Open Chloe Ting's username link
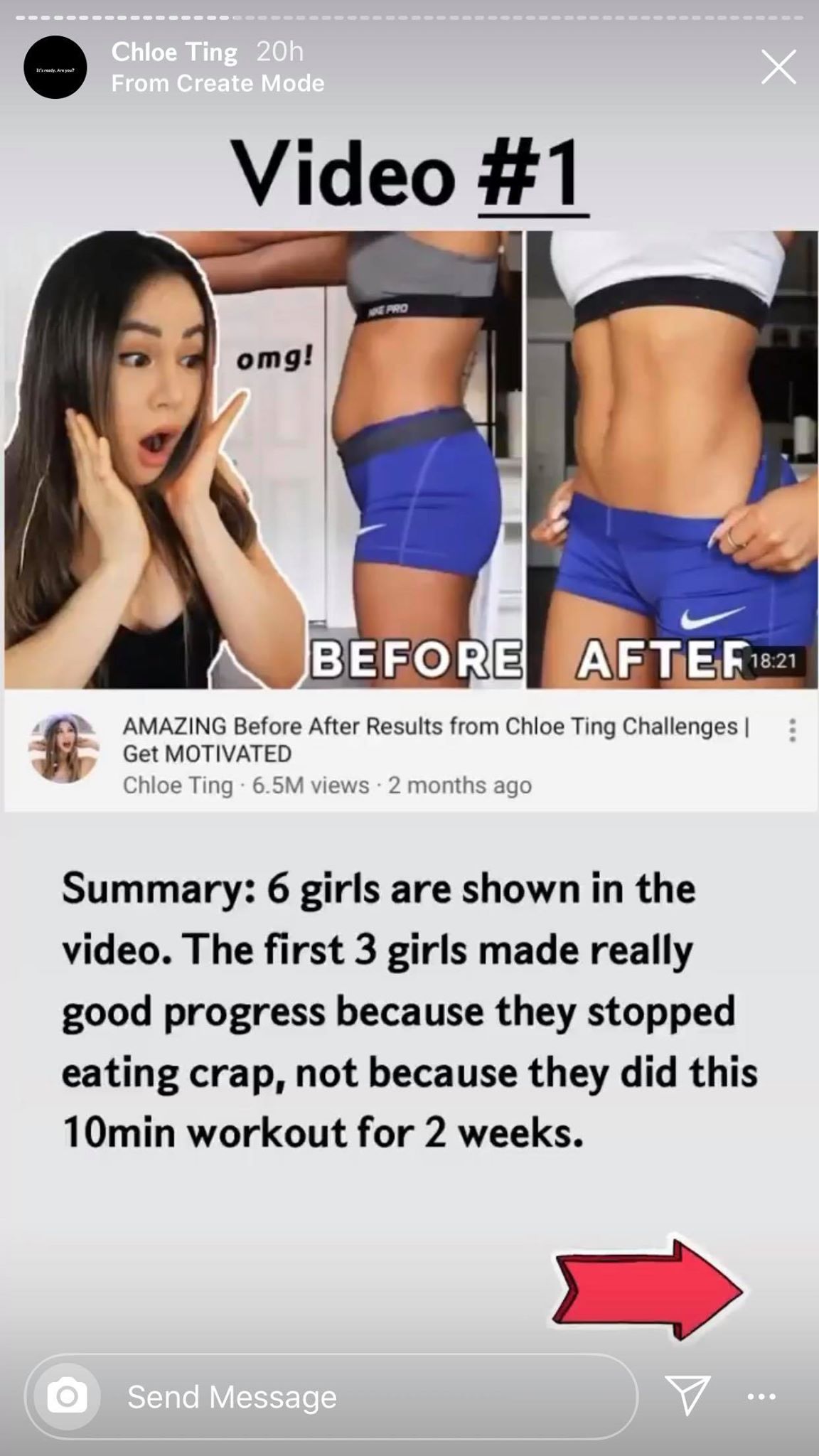The width and height of the screenshot is (819, 1456). click(174, 52)
